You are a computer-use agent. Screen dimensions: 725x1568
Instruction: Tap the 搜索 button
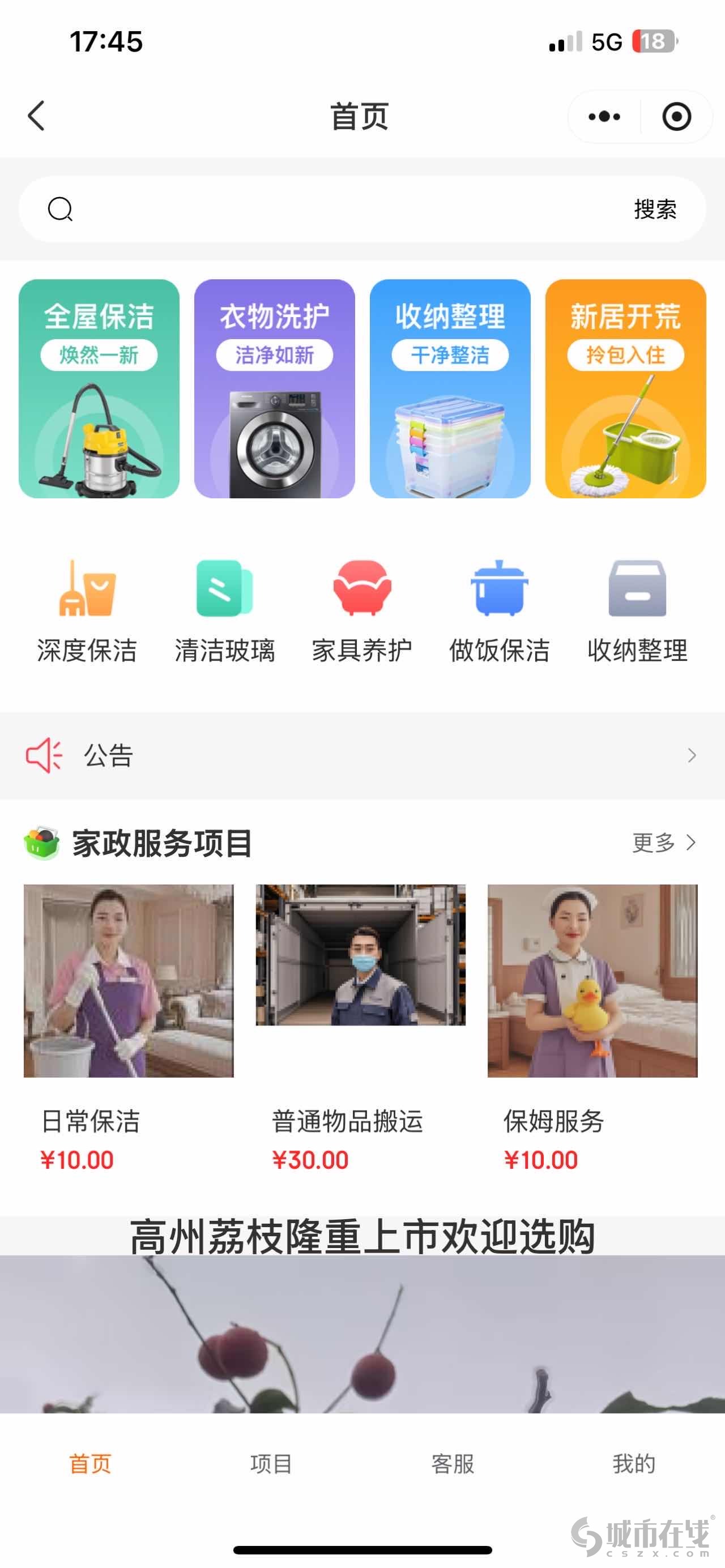655,210
